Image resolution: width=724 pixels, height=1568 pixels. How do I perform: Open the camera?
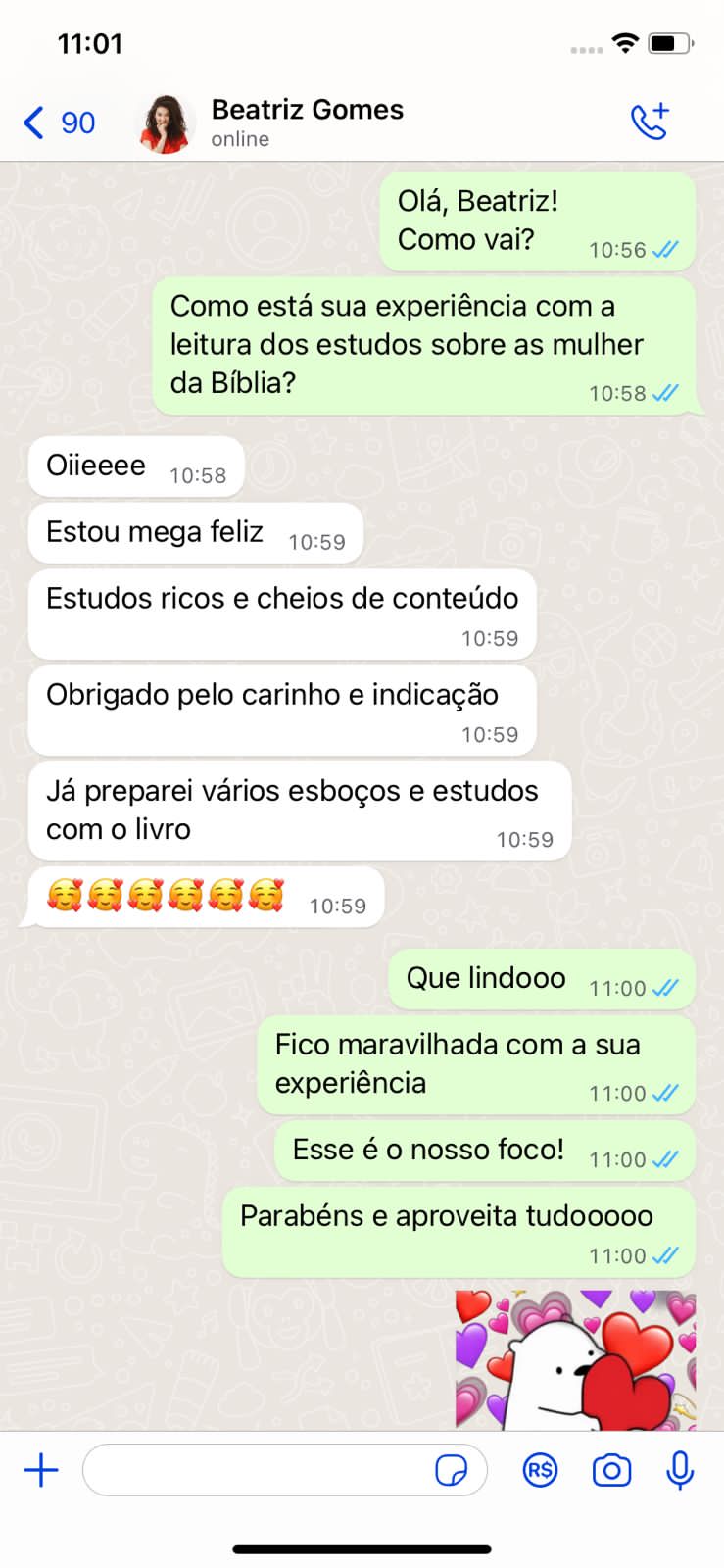click(611, 1470)
